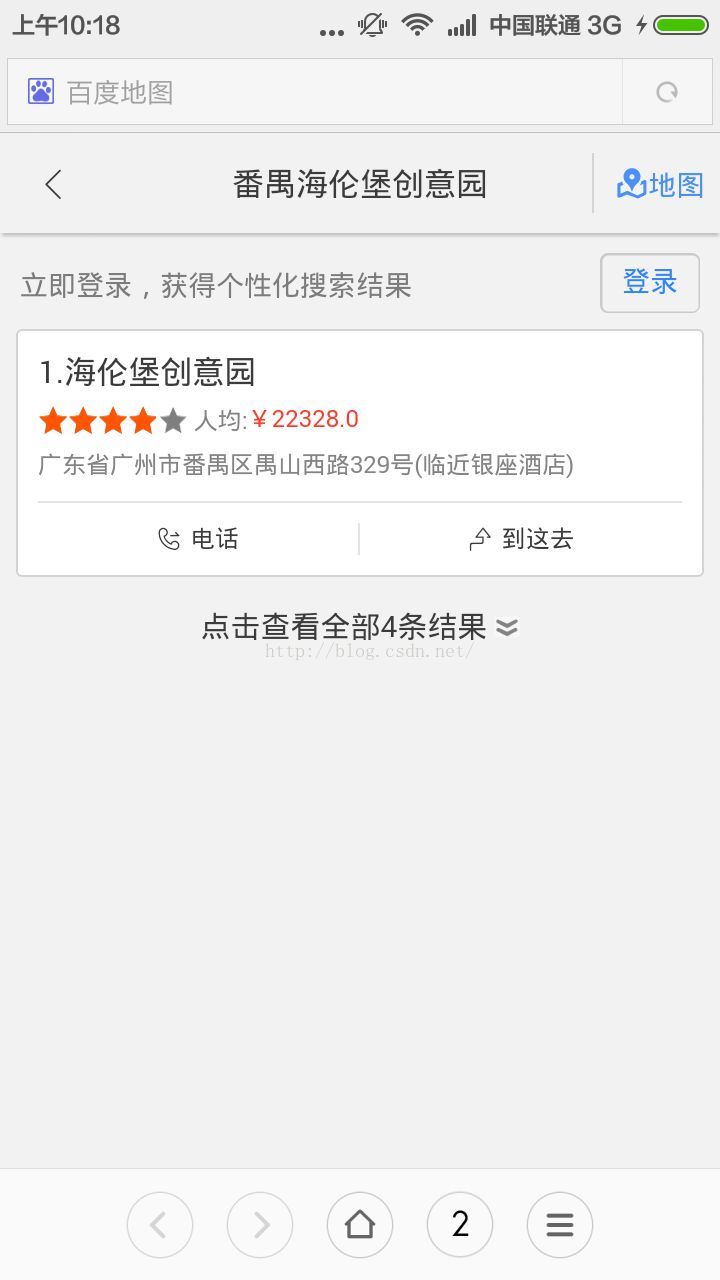Screen dimensions: 720x1280
Task: Reload the page with the refresh icon
Action: (667, 92)
